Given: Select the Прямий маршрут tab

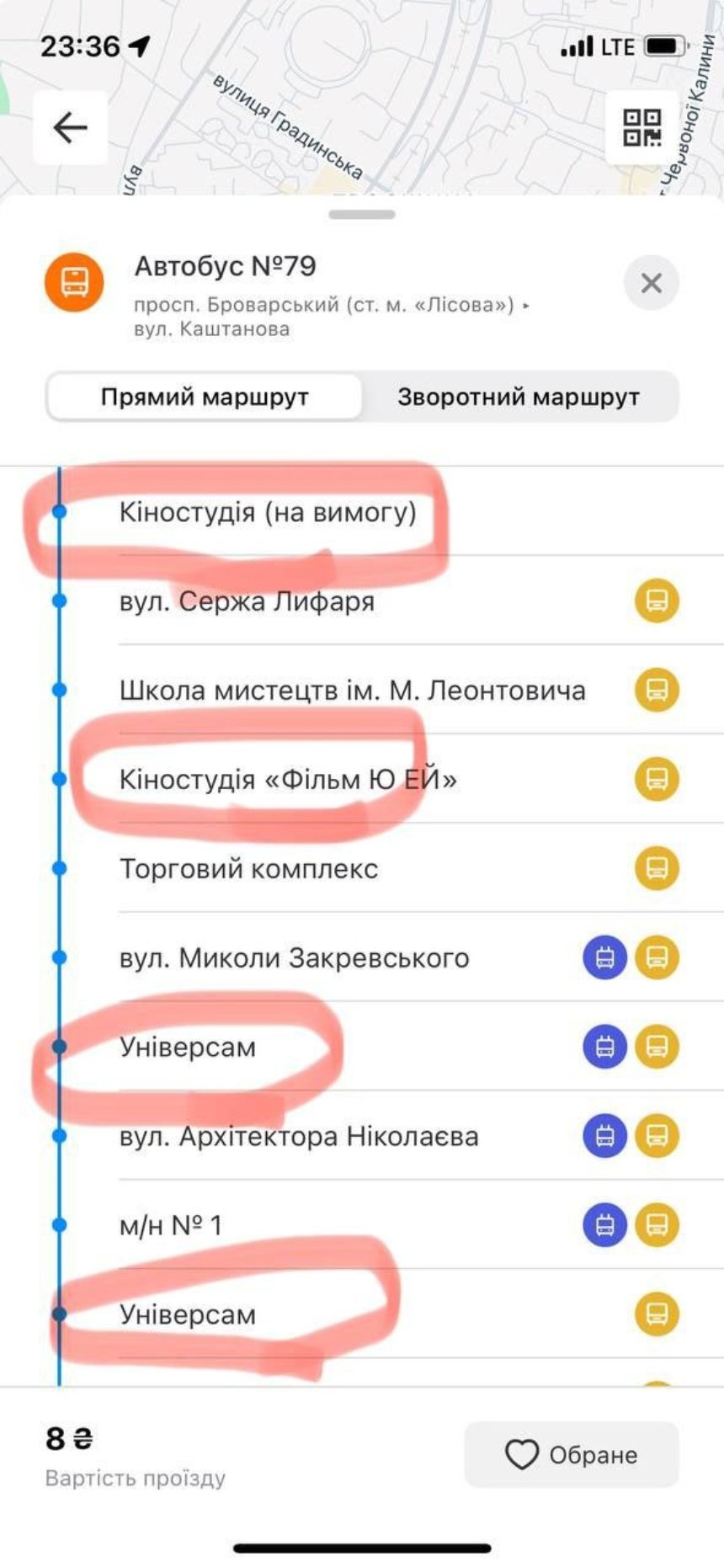Looking at the screenshot, I should [x=205, y=396].
